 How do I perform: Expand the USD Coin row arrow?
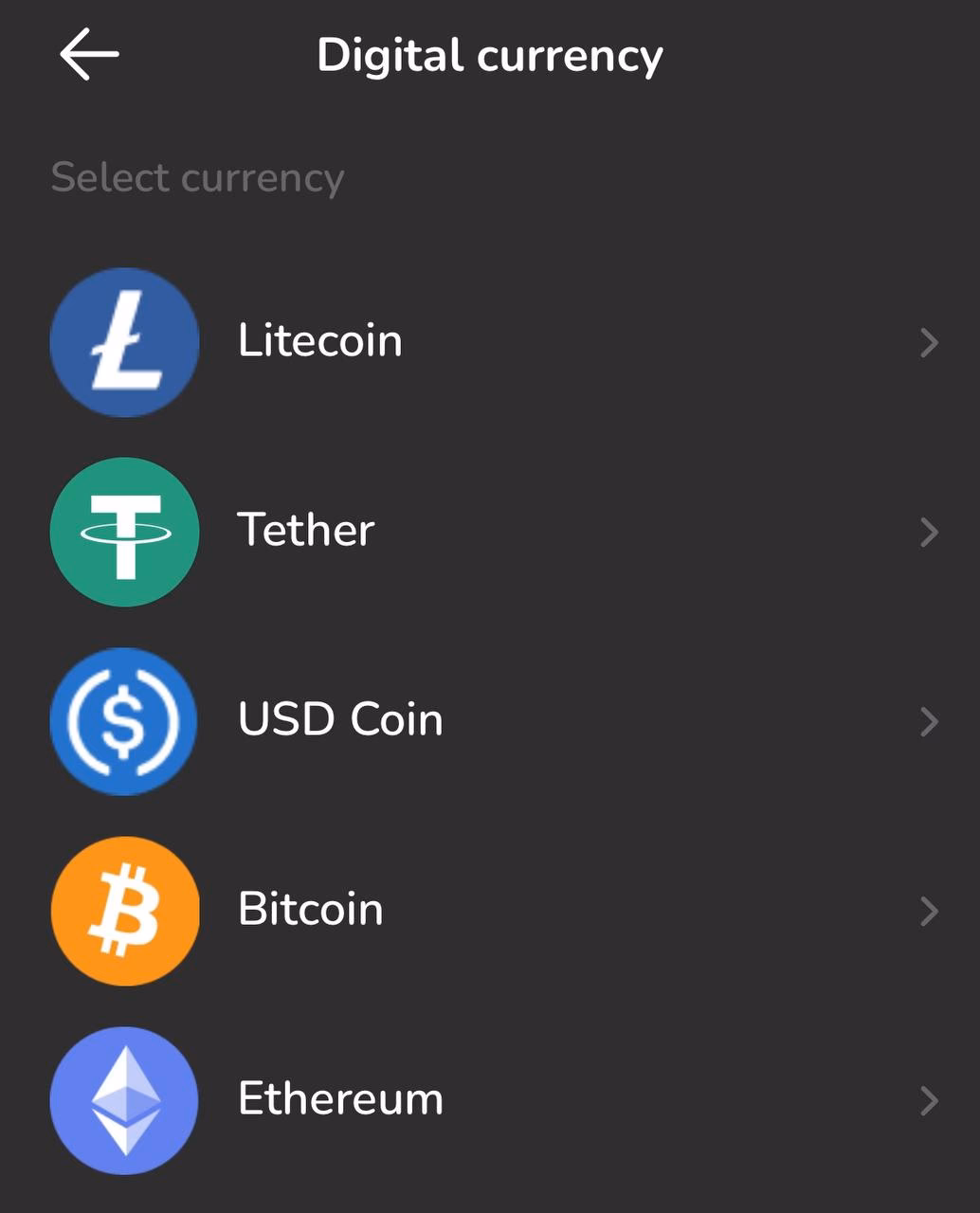[x=930, y=721]
